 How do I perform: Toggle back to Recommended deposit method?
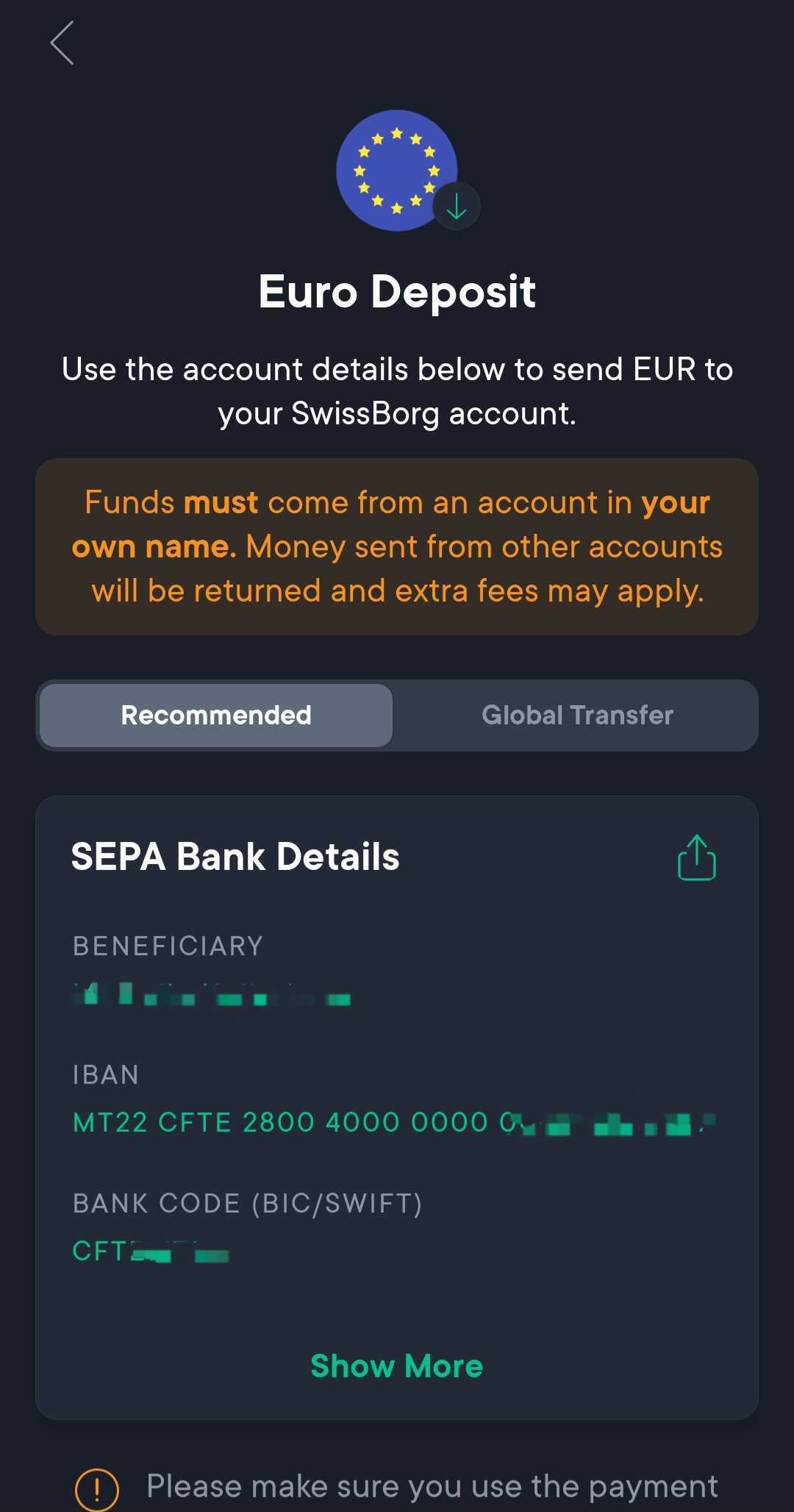(216, 715)
